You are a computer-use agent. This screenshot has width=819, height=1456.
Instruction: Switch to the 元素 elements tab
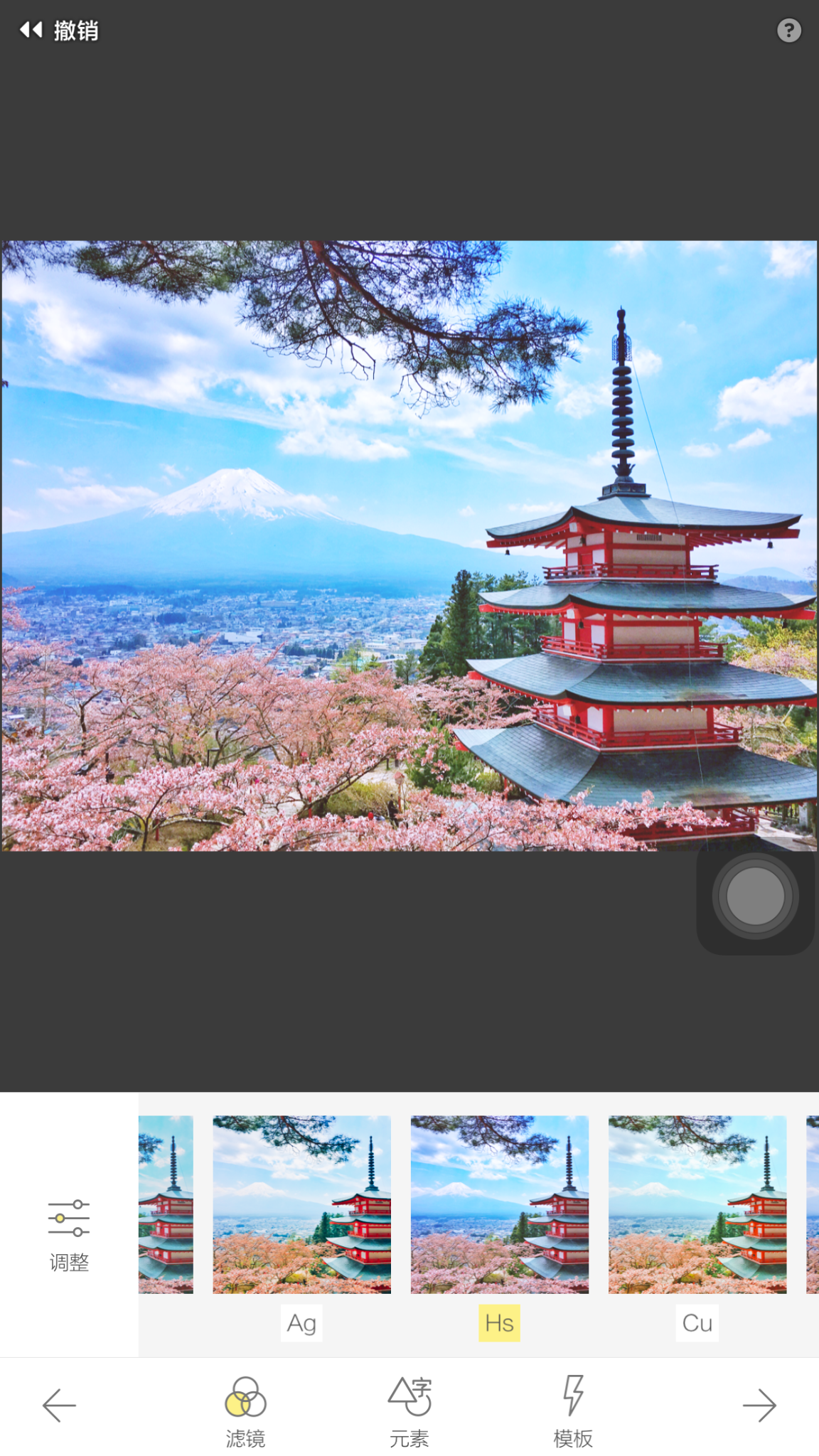[x=409, y=1411]
